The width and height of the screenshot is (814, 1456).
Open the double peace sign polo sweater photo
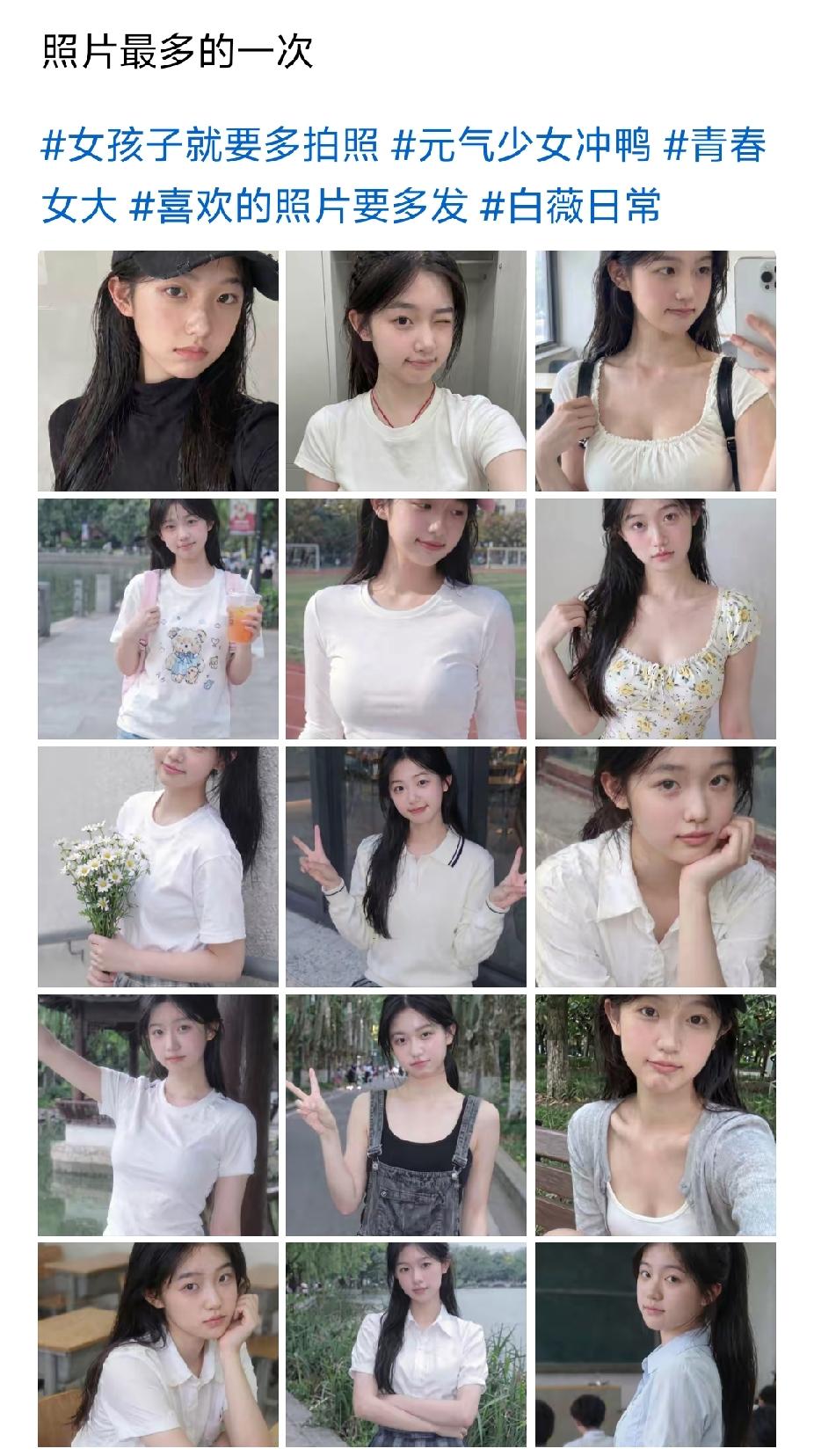(x=406, y=867)
